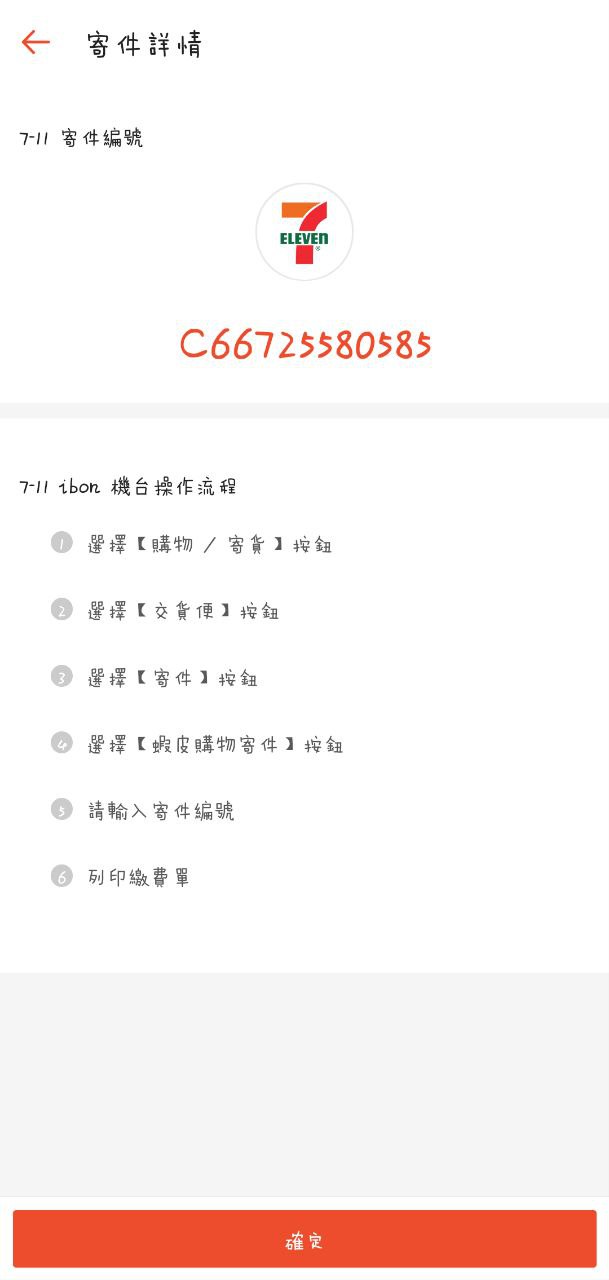
Task: Go back using the orange arrow
Action: (x=36, y=42)
